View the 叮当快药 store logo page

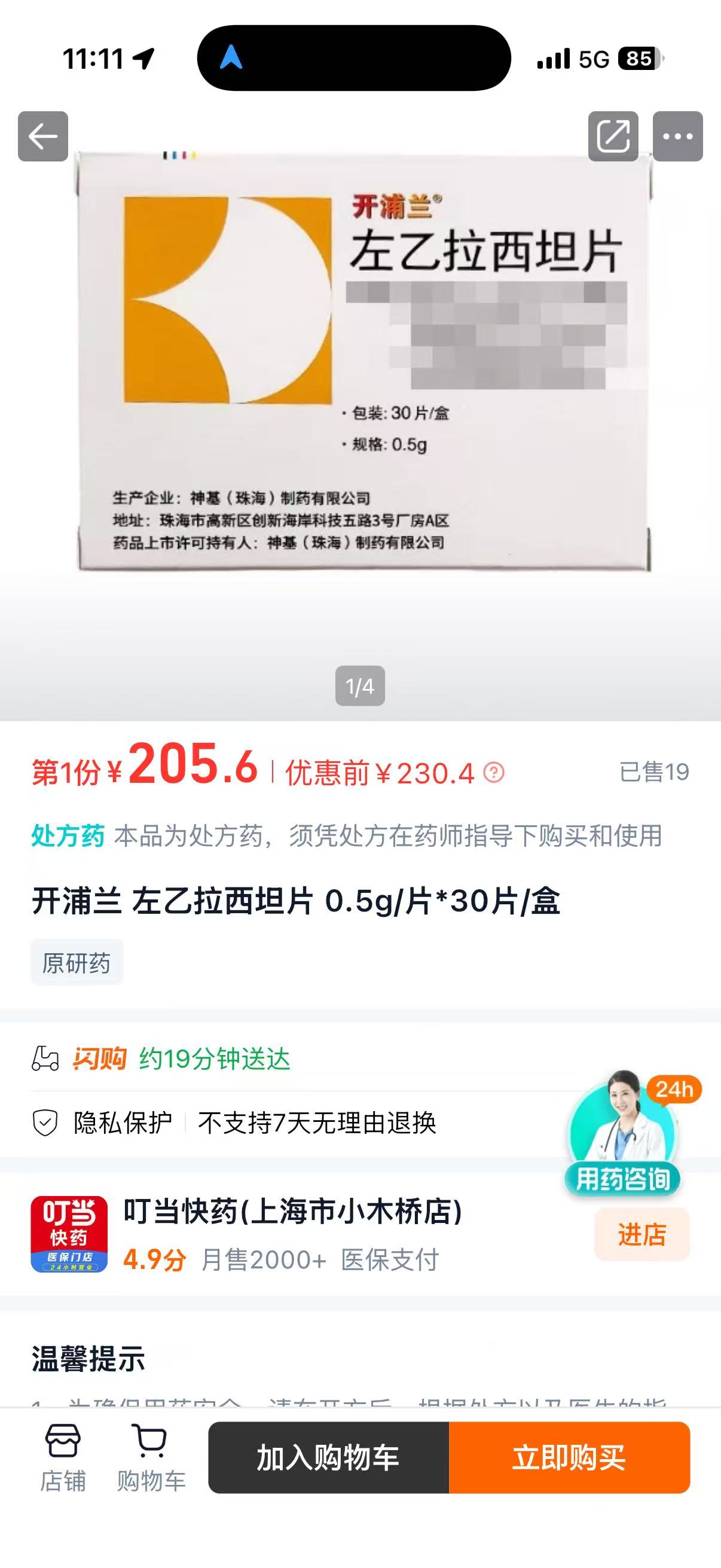click(69, 1234)
